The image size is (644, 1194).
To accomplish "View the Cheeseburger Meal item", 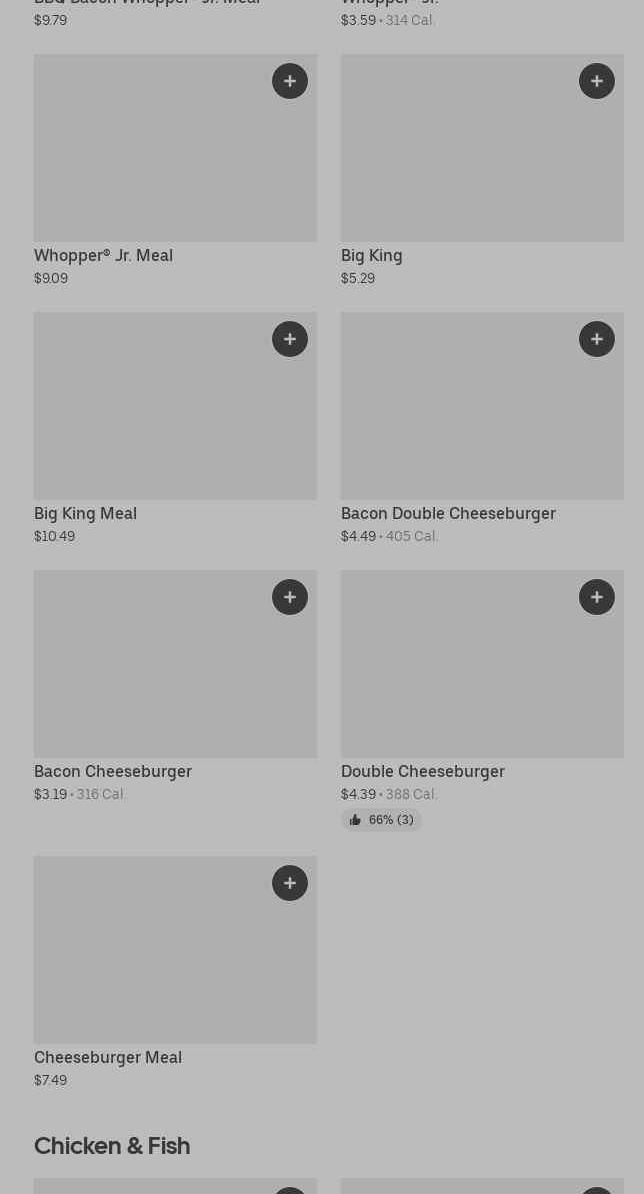I will point(175,972).
